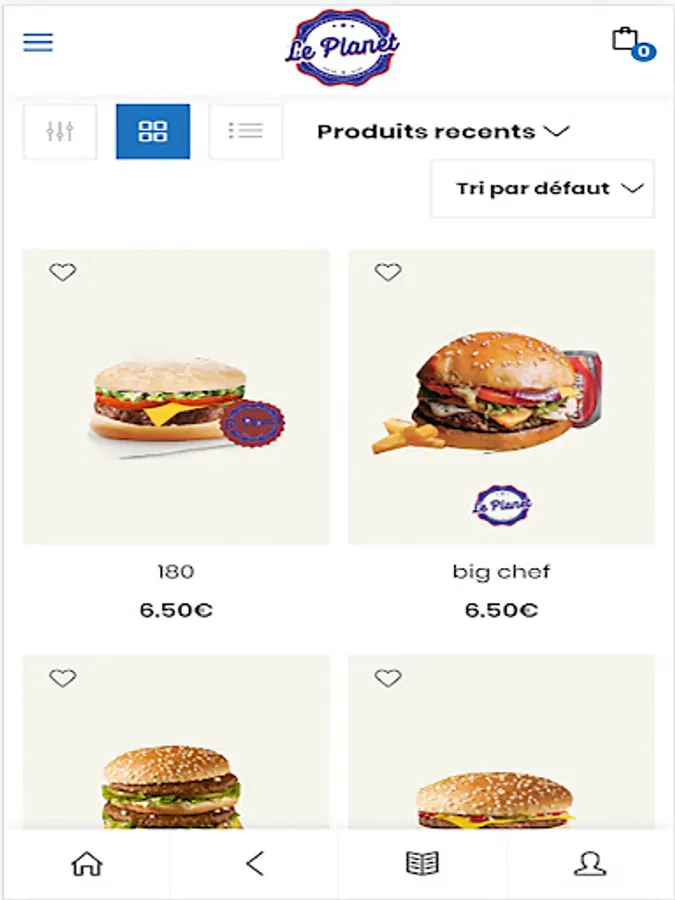This screenshot has height=900, width=675.
Task: Expand the Produits recents dropdown
Action: (443, 132)
